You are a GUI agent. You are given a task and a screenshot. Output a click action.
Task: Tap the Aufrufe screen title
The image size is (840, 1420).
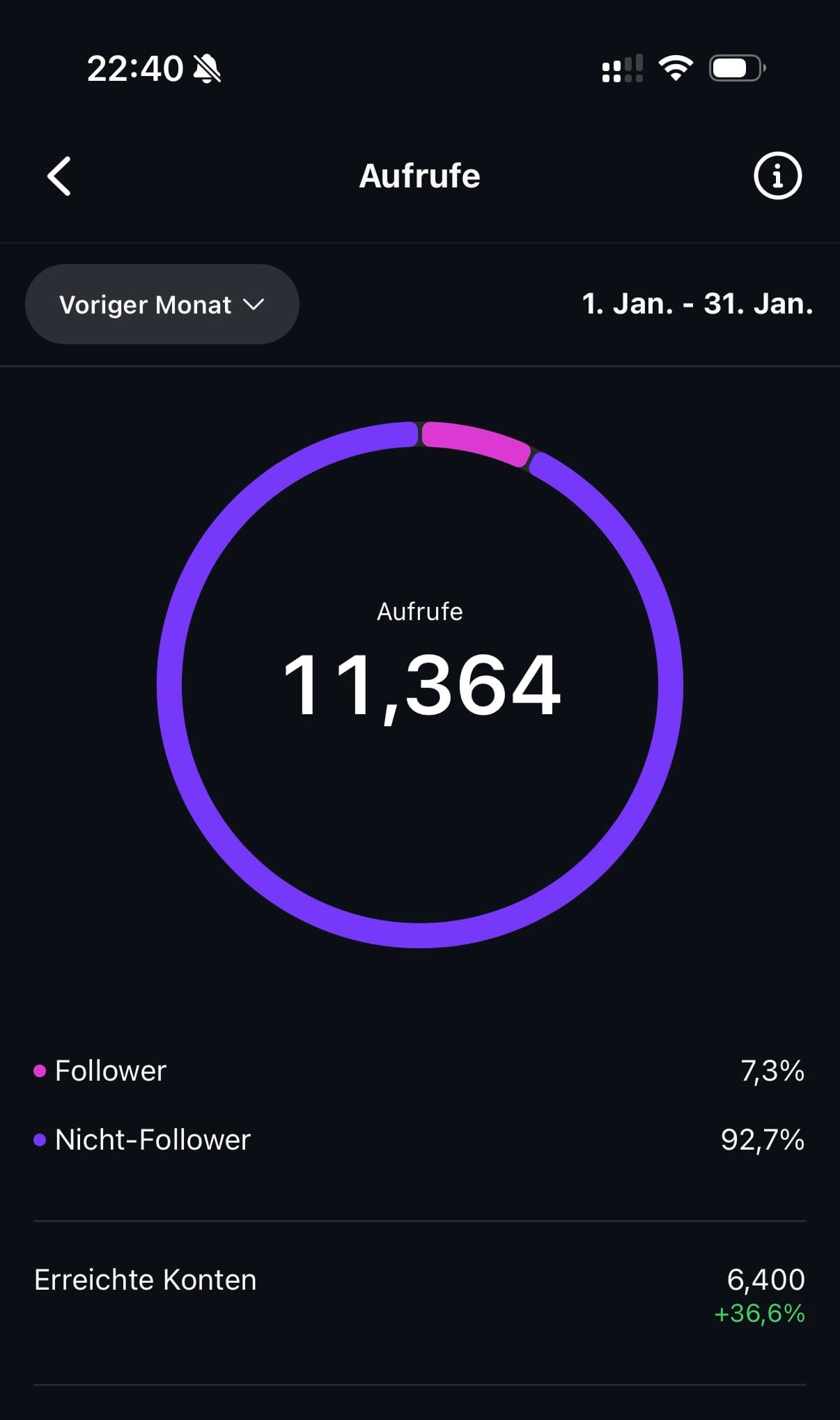(x=419, y=176)
